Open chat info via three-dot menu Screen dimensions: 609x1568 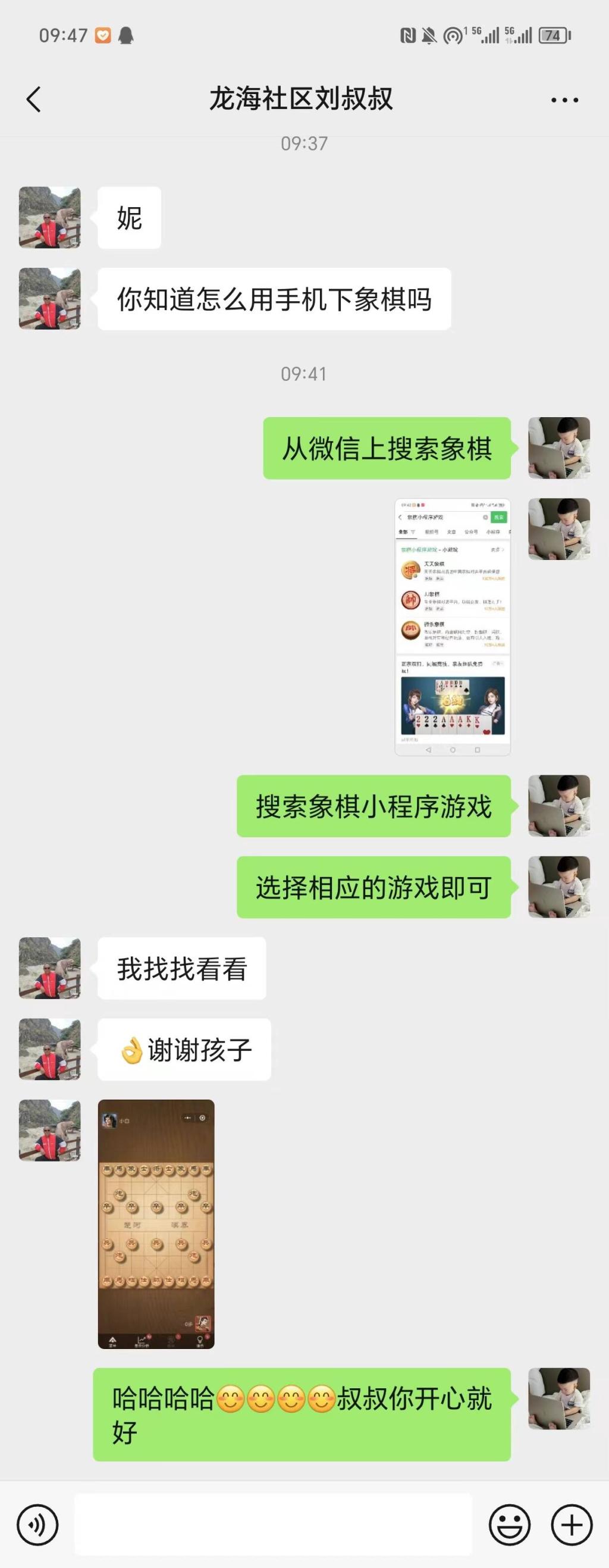click(x=564, y=100)
